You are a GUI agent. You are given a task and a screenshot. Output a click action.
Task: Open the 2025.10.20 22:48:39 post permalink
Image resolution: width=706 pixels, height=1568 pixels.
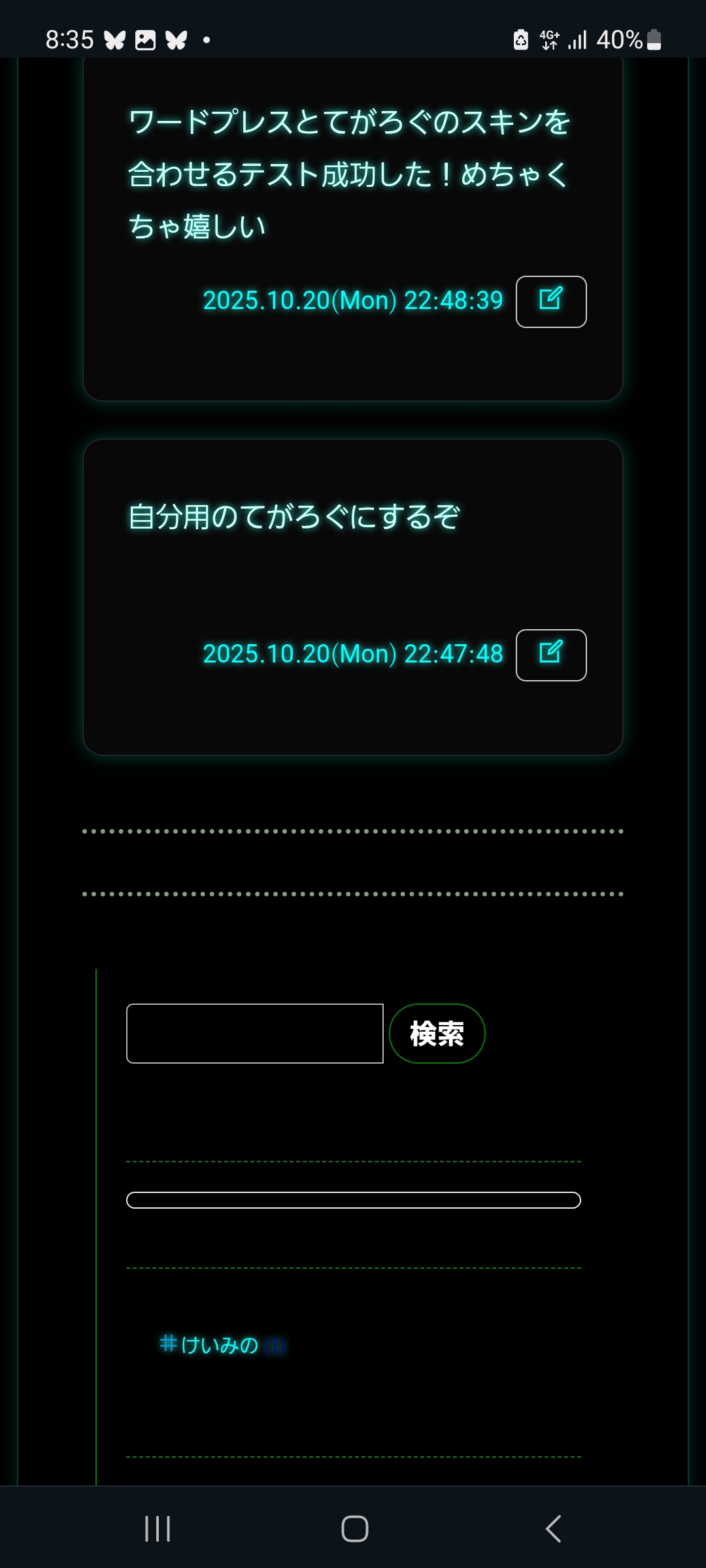pyautogui.click(x=352, y=301)
